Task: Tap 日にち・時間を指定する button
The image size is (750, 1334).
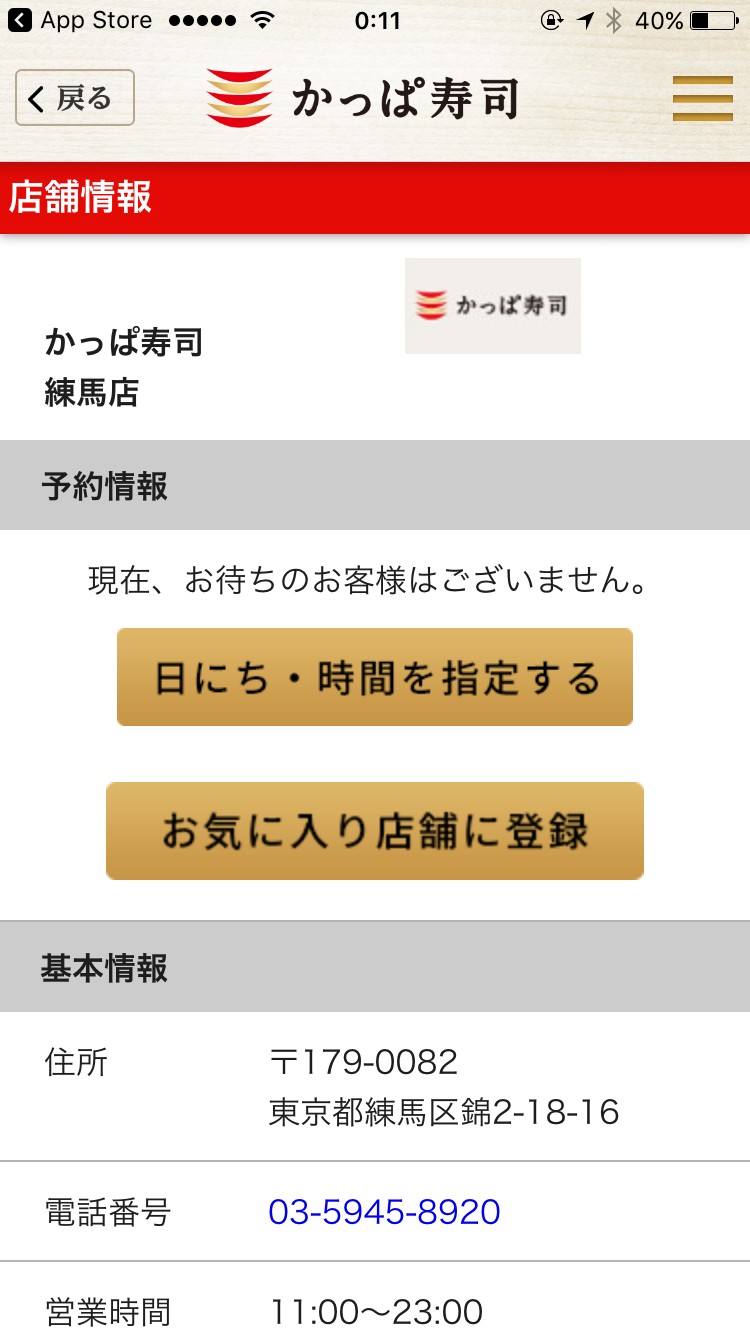Action: 375,677
